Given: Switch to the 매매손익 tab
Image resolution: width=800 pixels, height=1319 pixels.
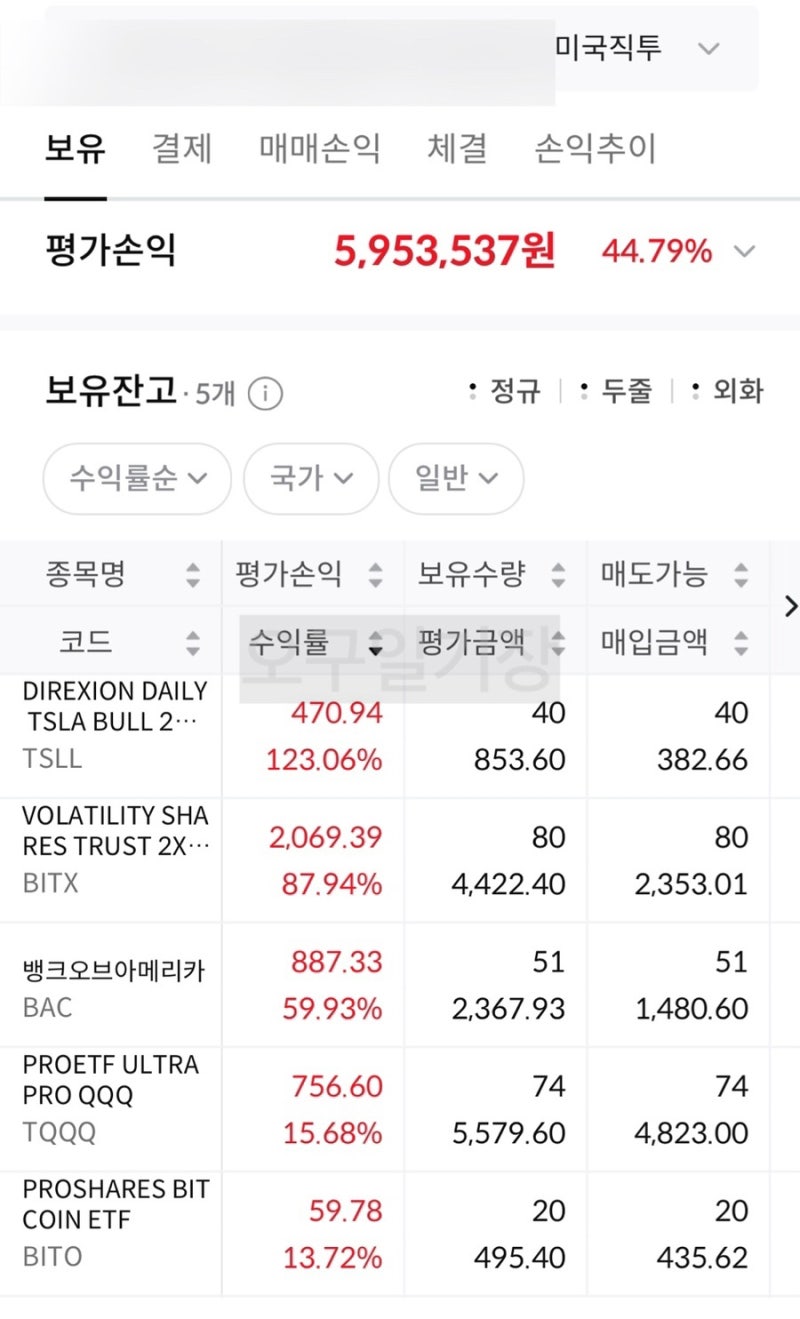Looking at the screenshot, I should point(320,149).
